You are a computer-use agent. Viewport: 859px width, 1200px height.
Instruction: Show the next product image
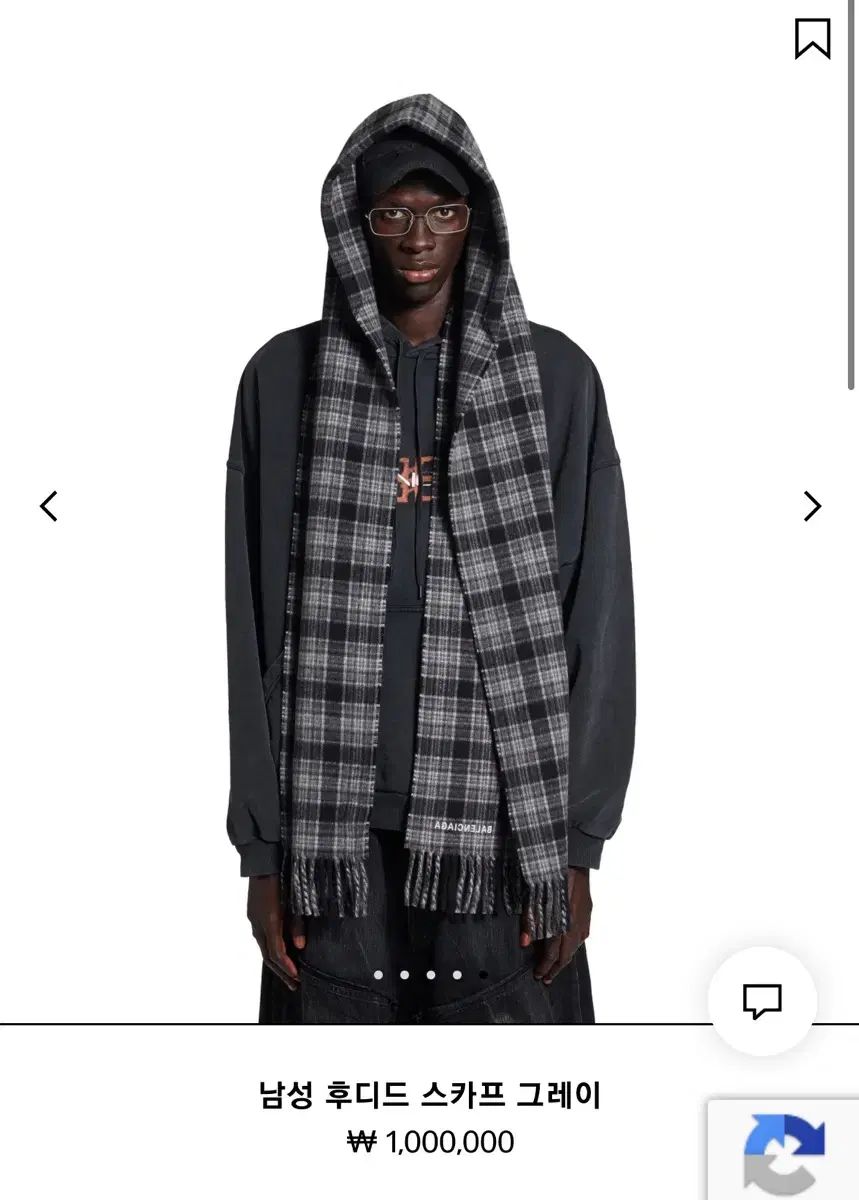click(812, 506)
